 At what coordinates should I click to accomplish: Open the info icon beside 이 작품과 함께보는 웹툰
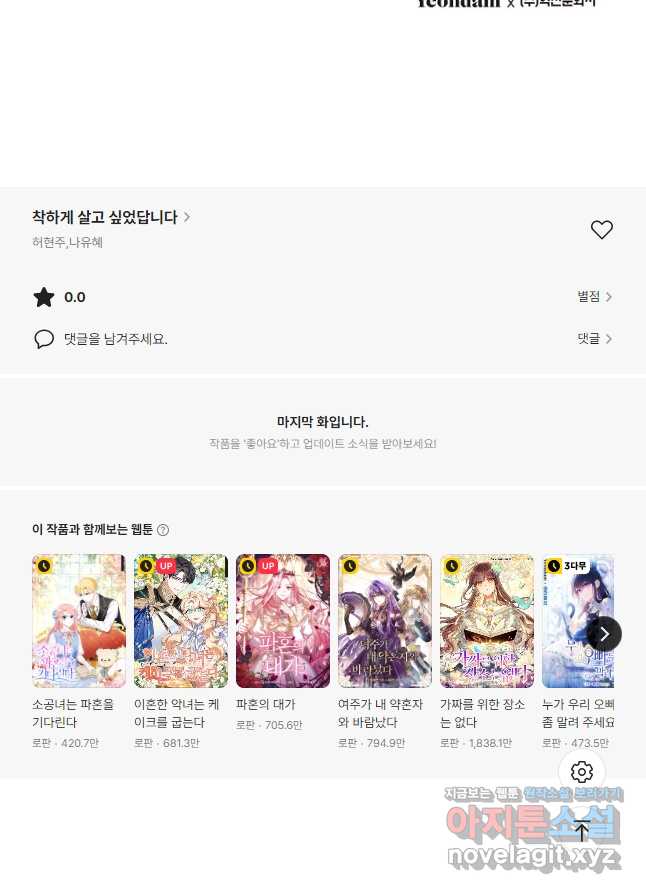pos(163,530)
